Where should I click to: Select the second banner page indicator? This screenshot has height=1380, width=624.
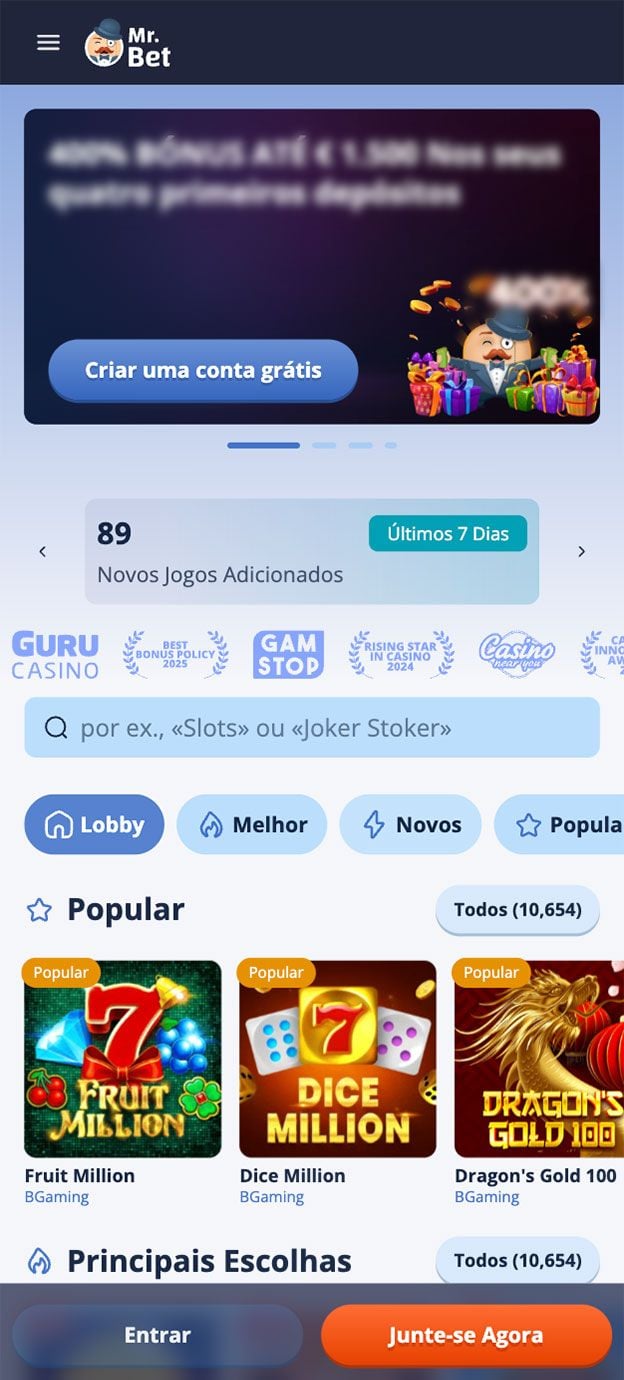click(324, 445)
